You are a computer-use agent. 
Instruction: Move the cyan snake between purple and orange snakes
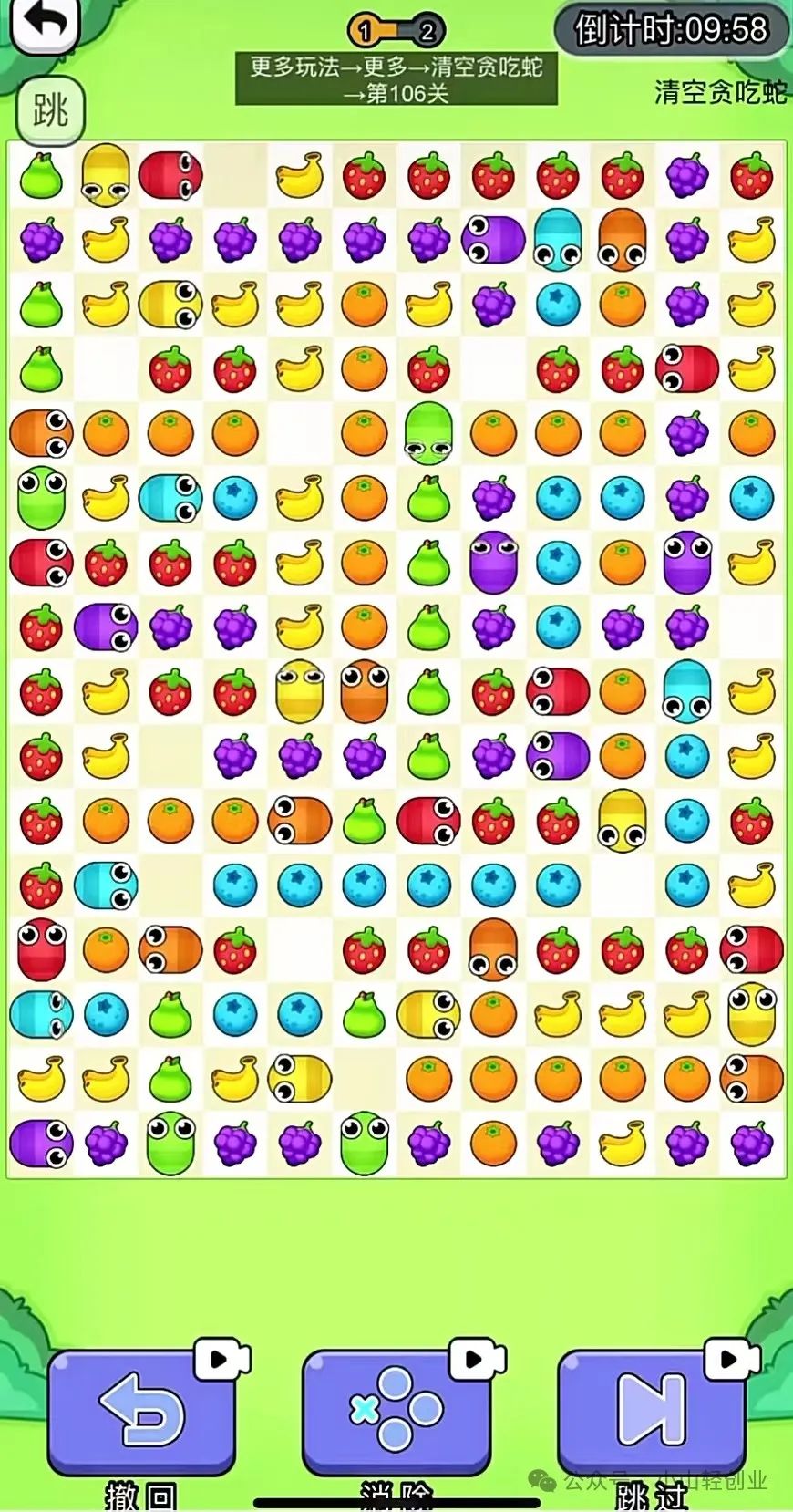[x=558, y=239]
